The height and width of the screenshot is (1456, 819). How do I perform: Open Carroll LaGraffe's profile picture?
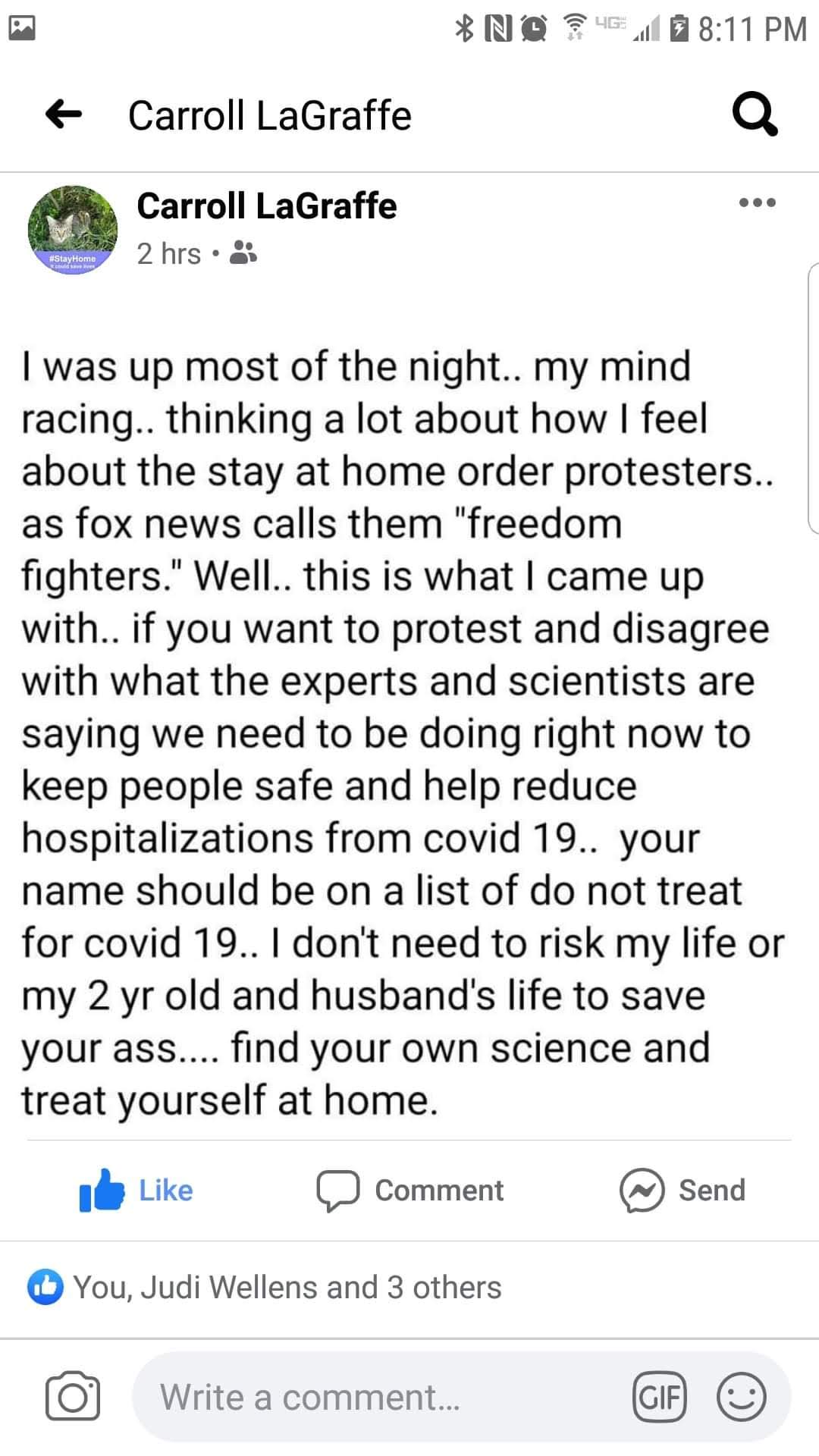click(x=73, y=230)
